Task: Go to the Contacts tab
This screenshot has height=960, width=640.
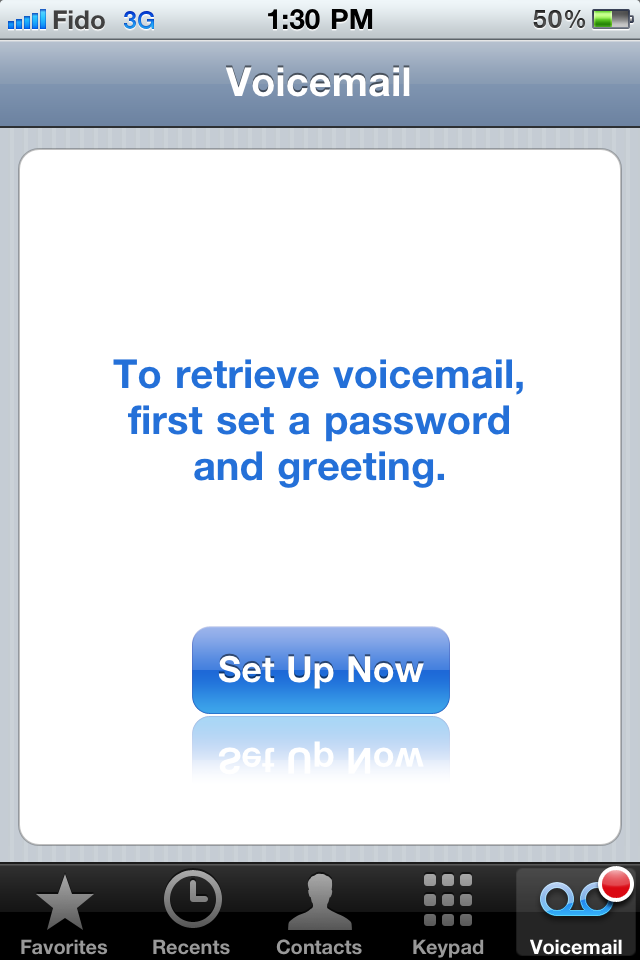Action: coord(319,912)
